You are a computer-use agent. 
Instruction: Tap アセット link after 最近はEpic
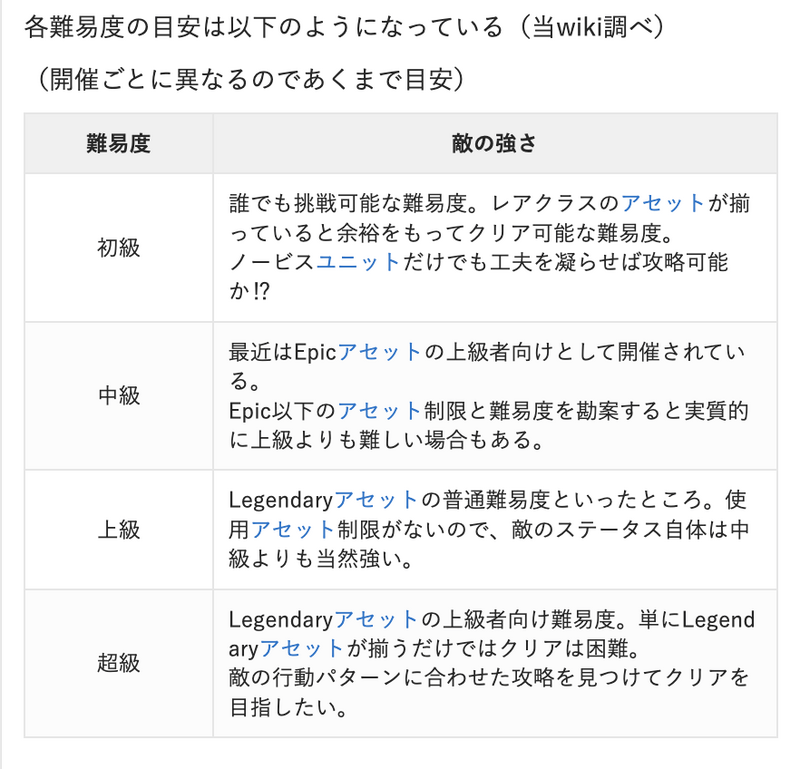coord(379,352)
